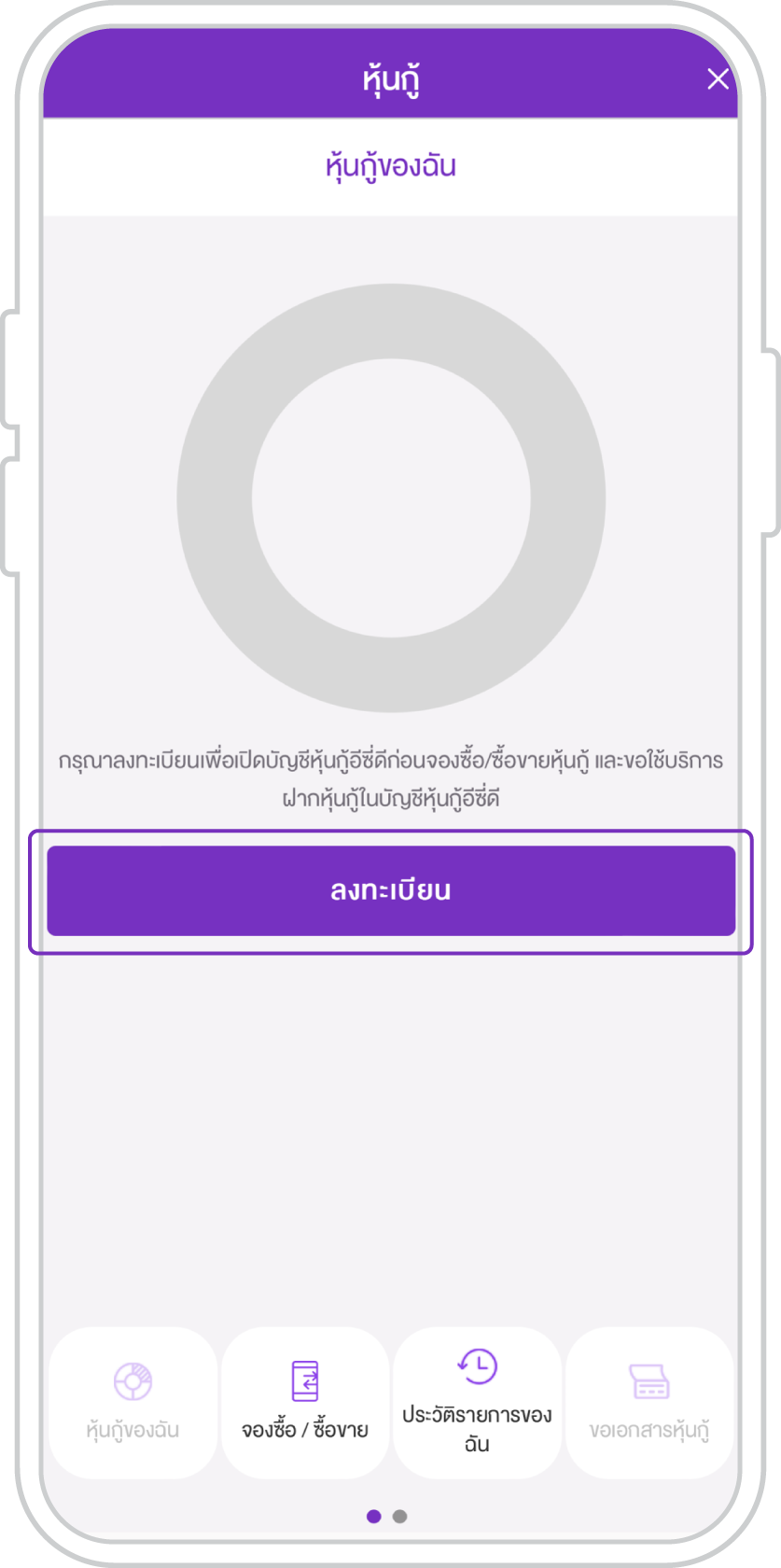Open หุ้นกู้ของฉัน tile
The width and height of the screenshot is (781, 1568).
pyautogui.click(x=132, y=1402)
